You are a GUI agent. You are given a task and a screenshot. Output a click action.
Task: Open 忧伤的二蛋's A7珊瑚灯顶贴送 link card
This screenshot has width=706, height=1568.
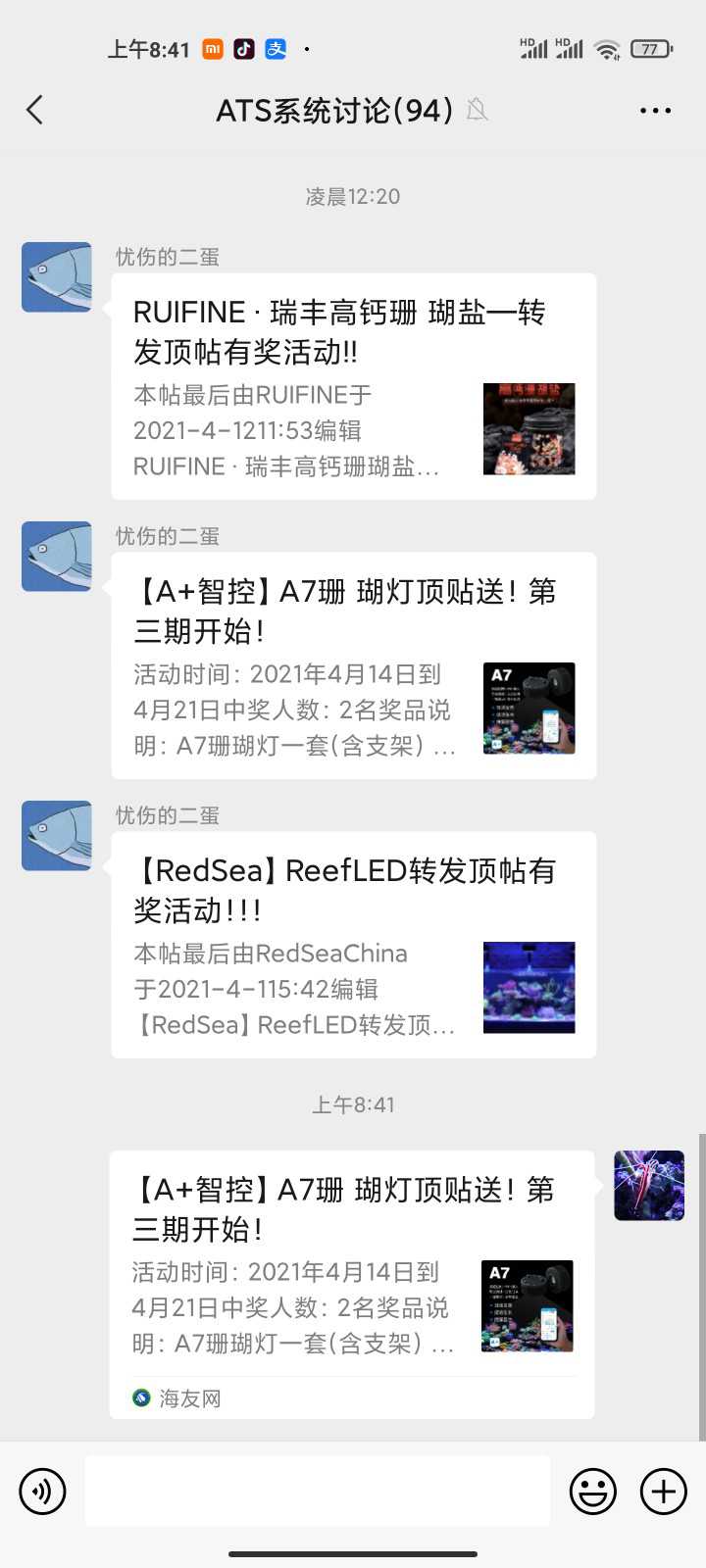click(x=353, y=665)
